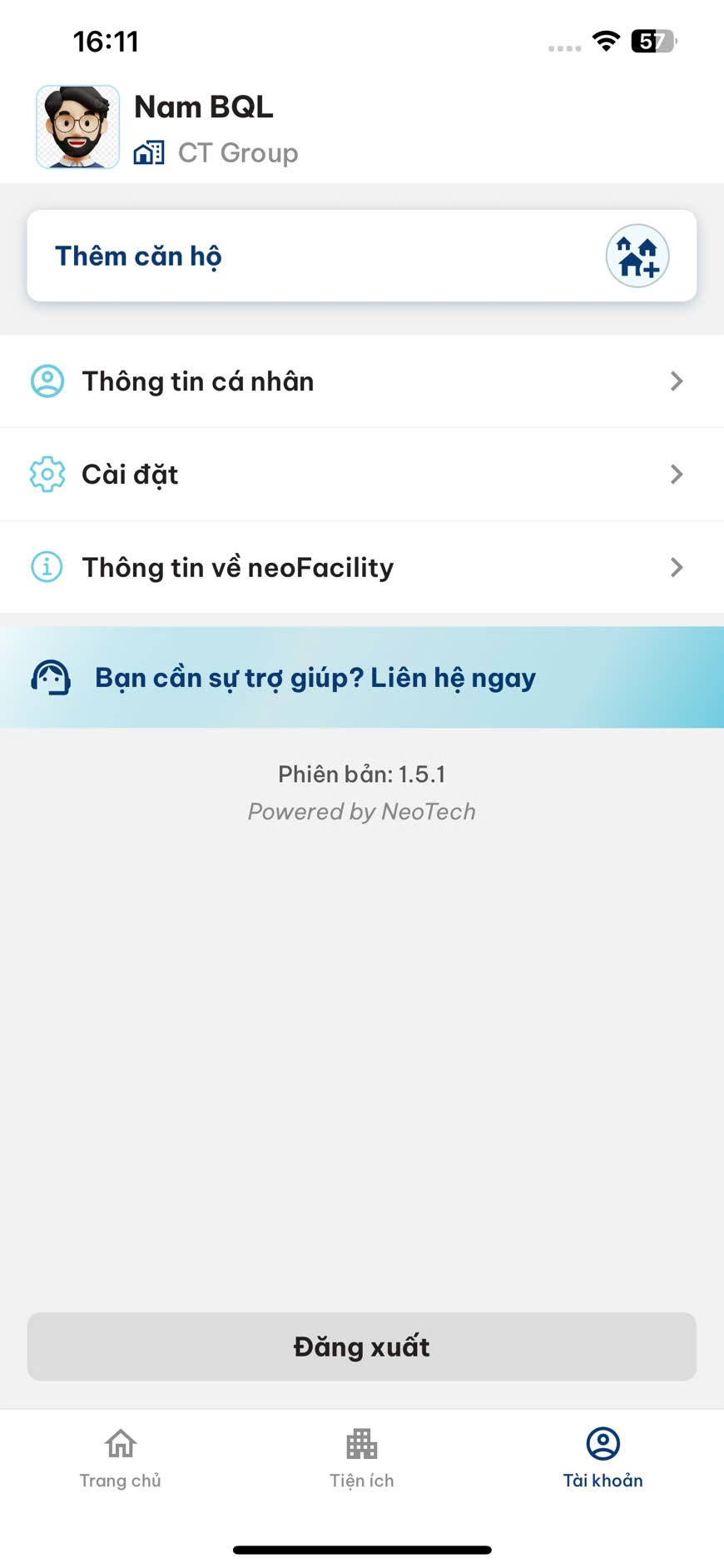Add an apartment via Thêm căn hộ

pos(361,256)
